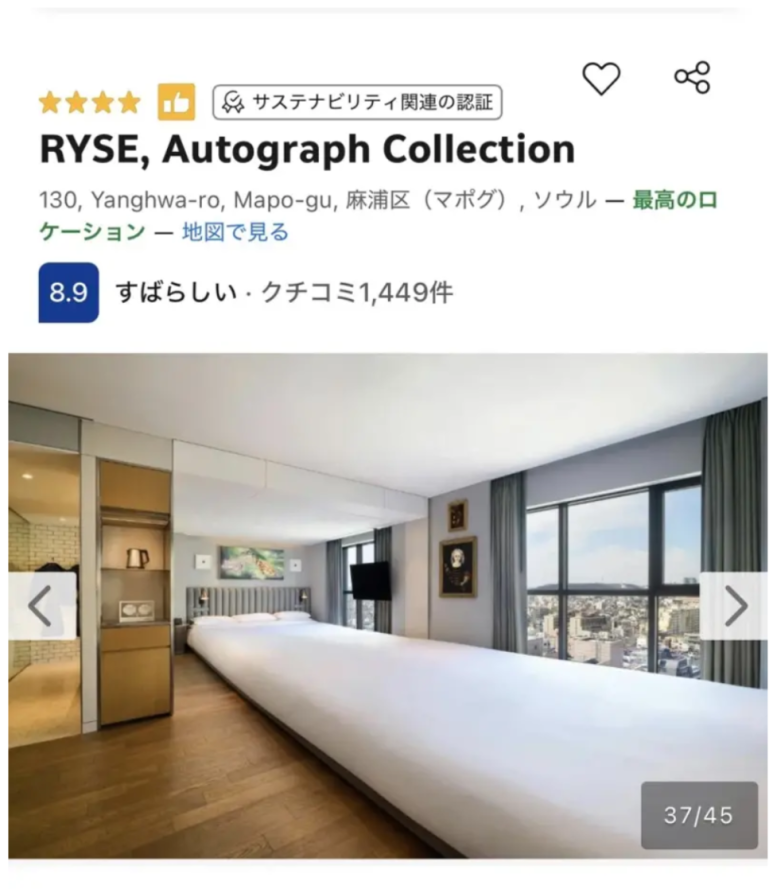
Task: View the 8.9 review score details
Action: [68, 293]
